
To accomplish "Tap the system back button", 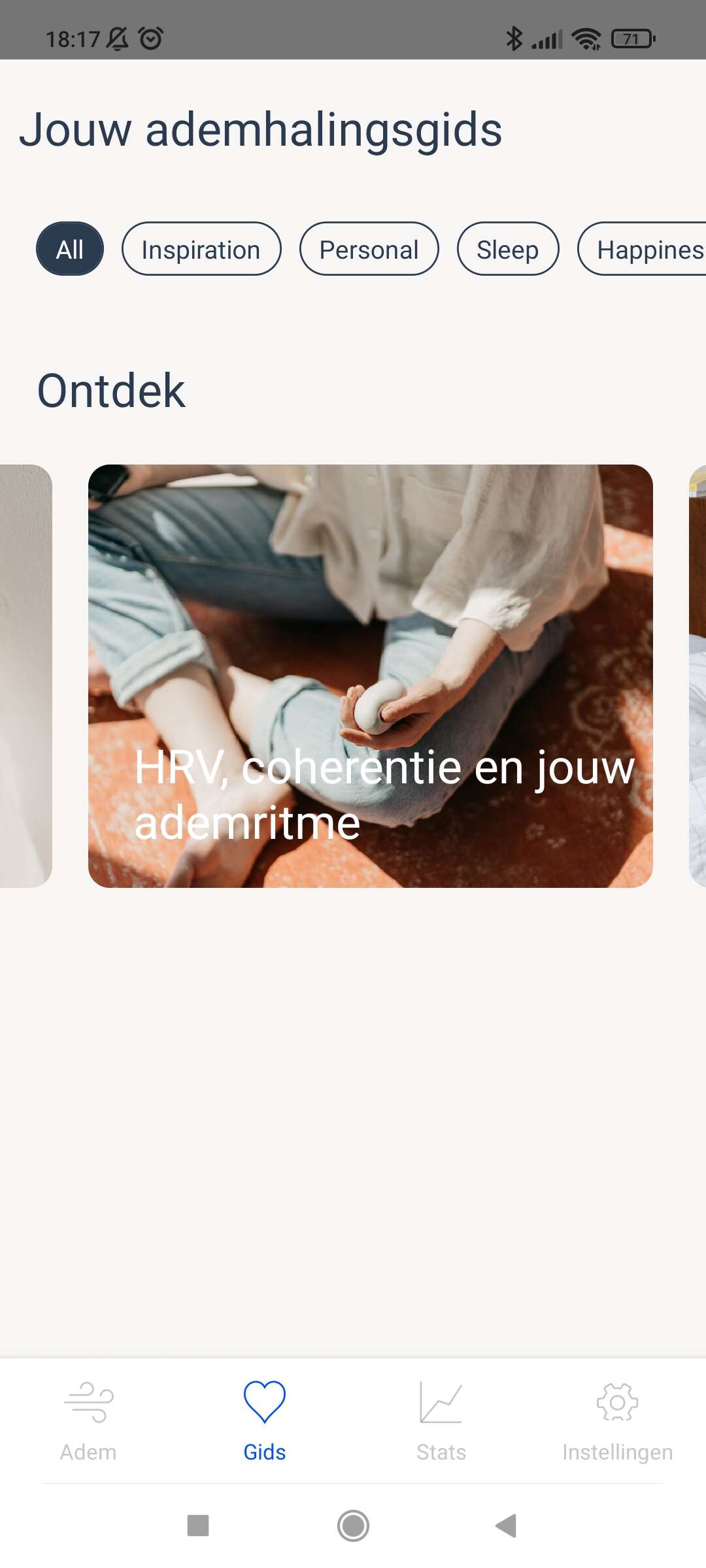I will (507, 1526).
